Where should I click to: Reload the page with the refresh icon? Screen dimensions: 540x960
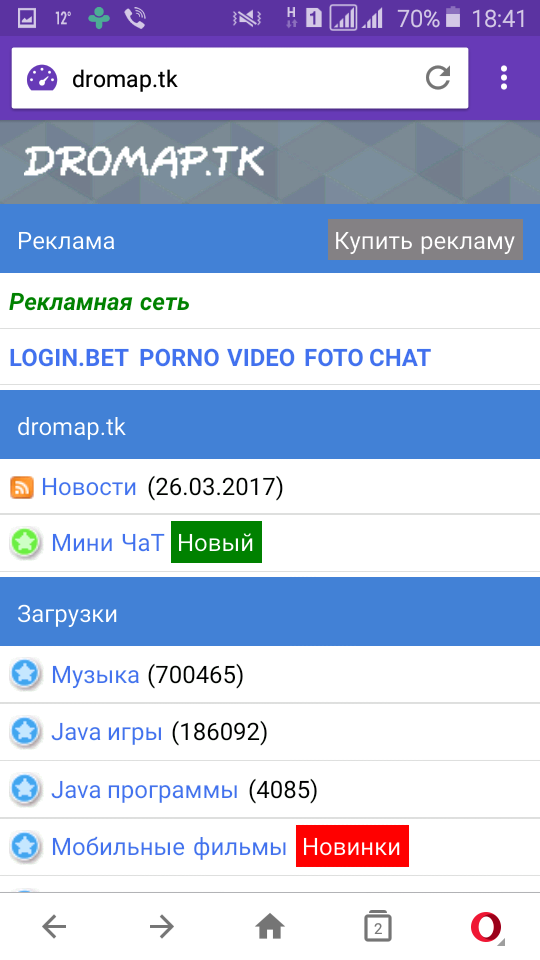coord(438,78)
